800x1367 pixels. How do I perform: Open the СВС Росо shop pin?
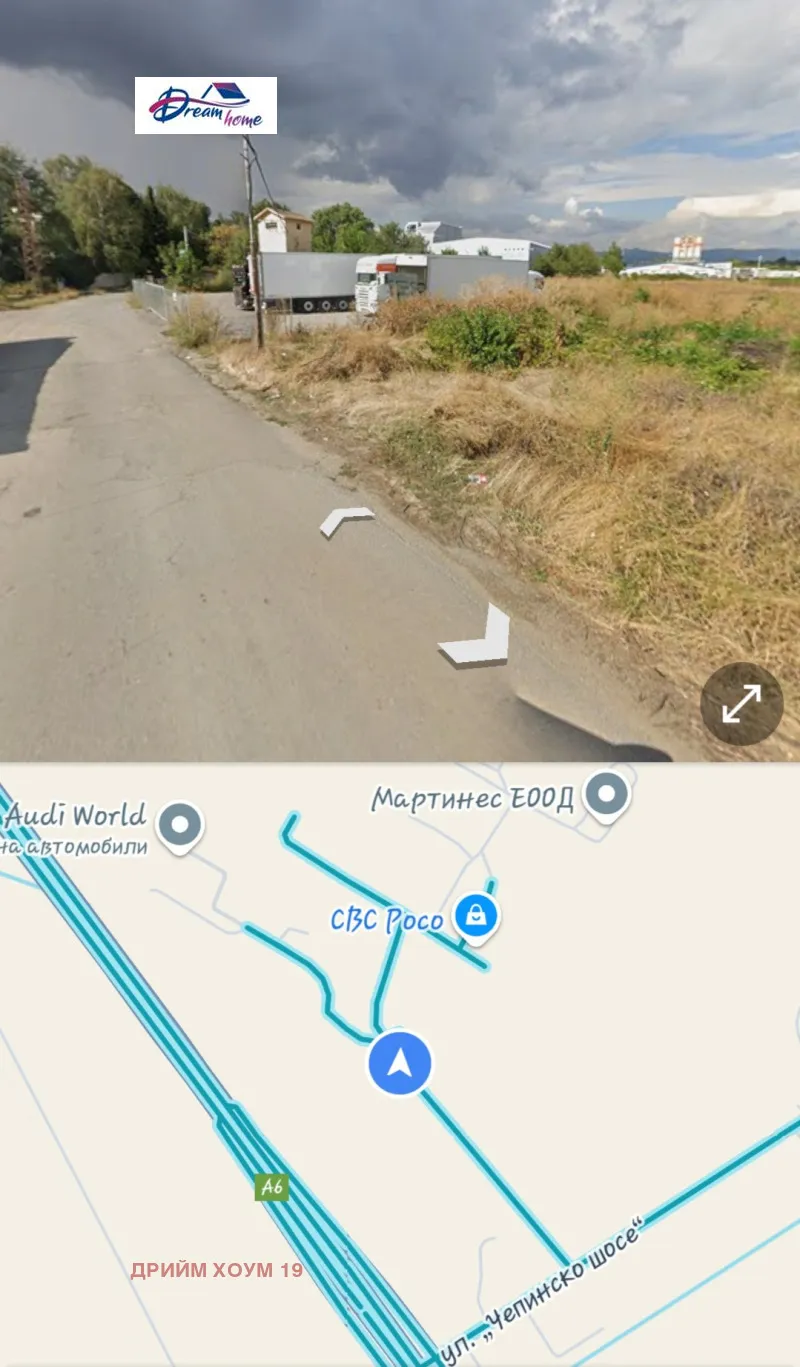(x=477, y=915)
